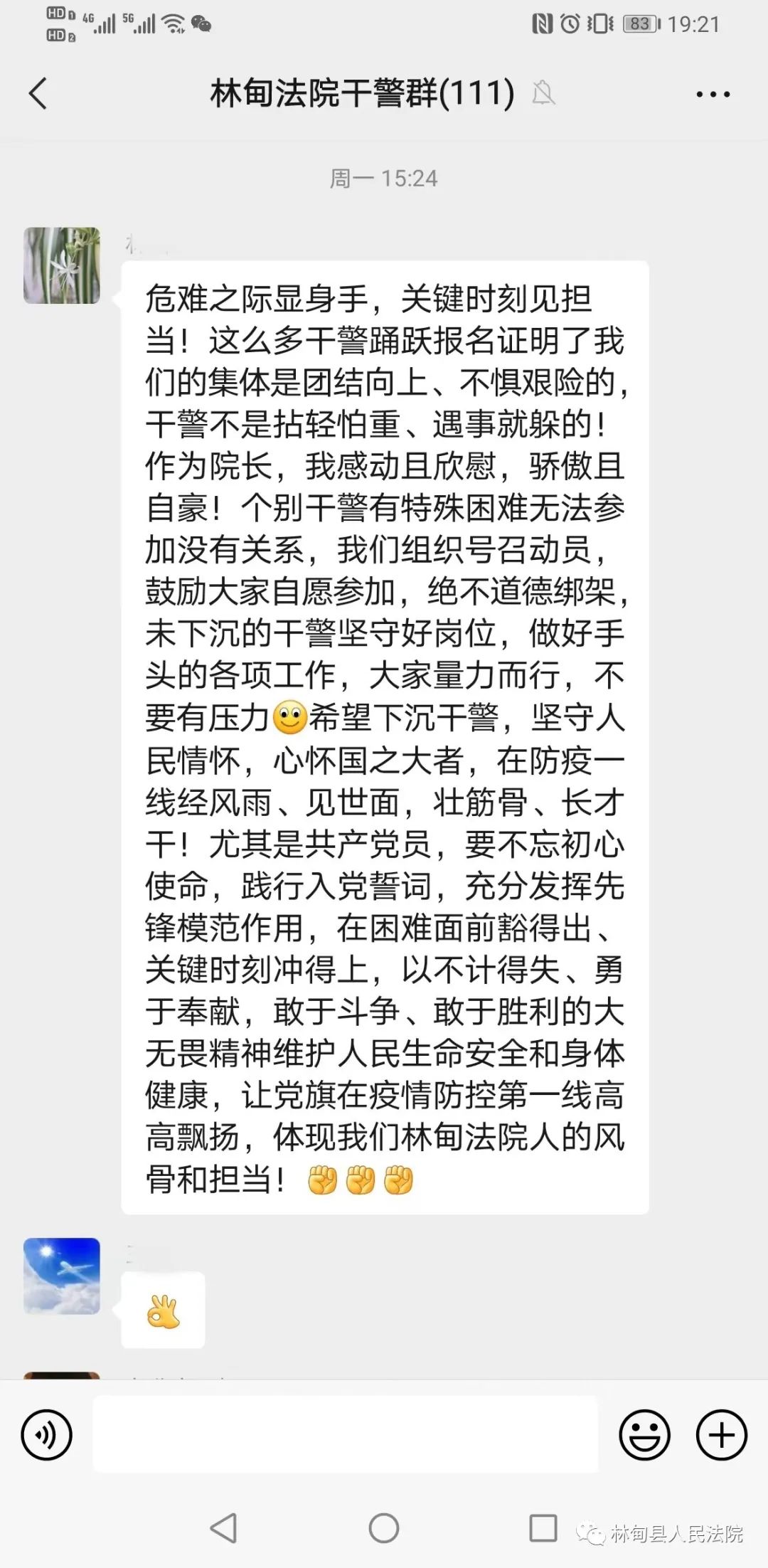Open the emoji sticker panel

(644, 1435)
